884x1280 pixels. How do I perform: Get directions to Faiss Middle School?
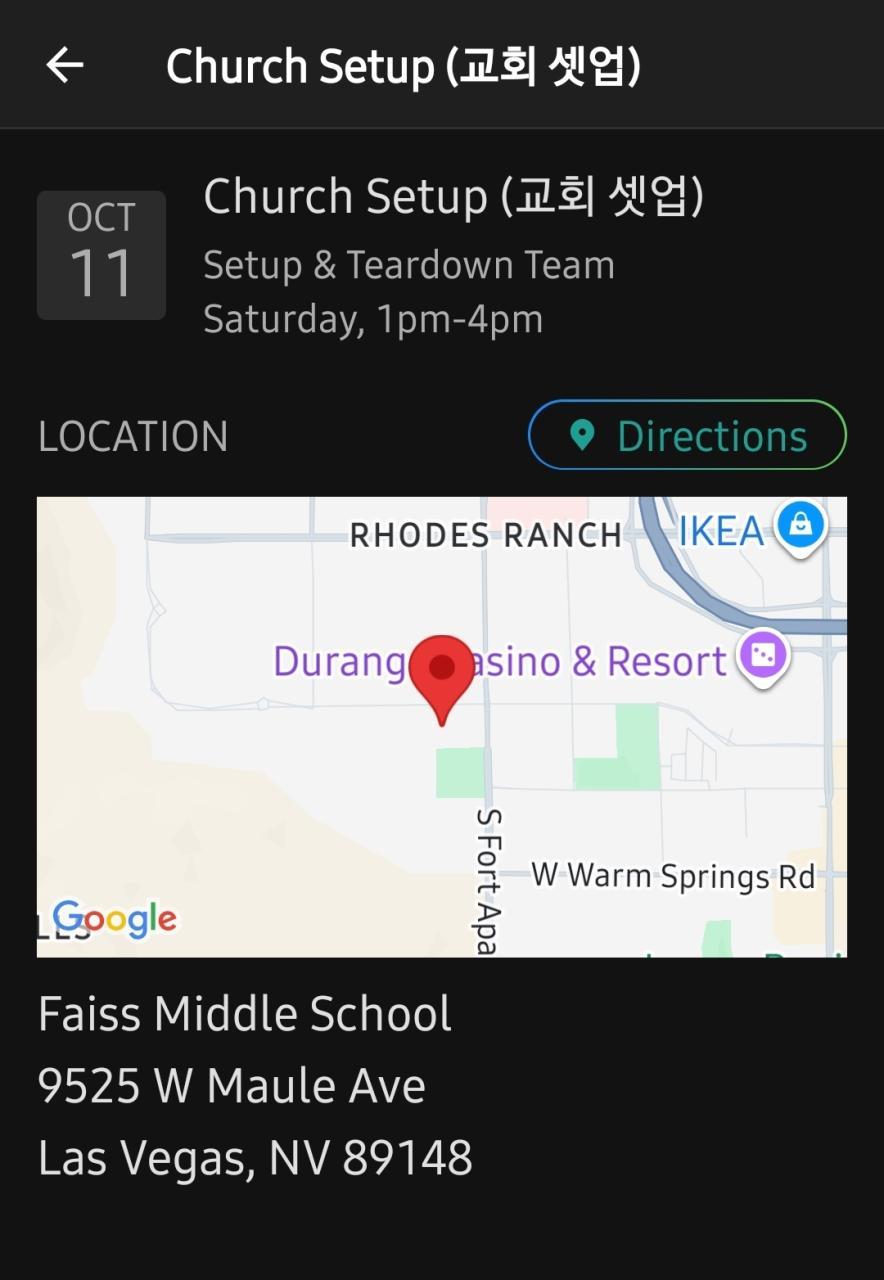click(687, 435)
